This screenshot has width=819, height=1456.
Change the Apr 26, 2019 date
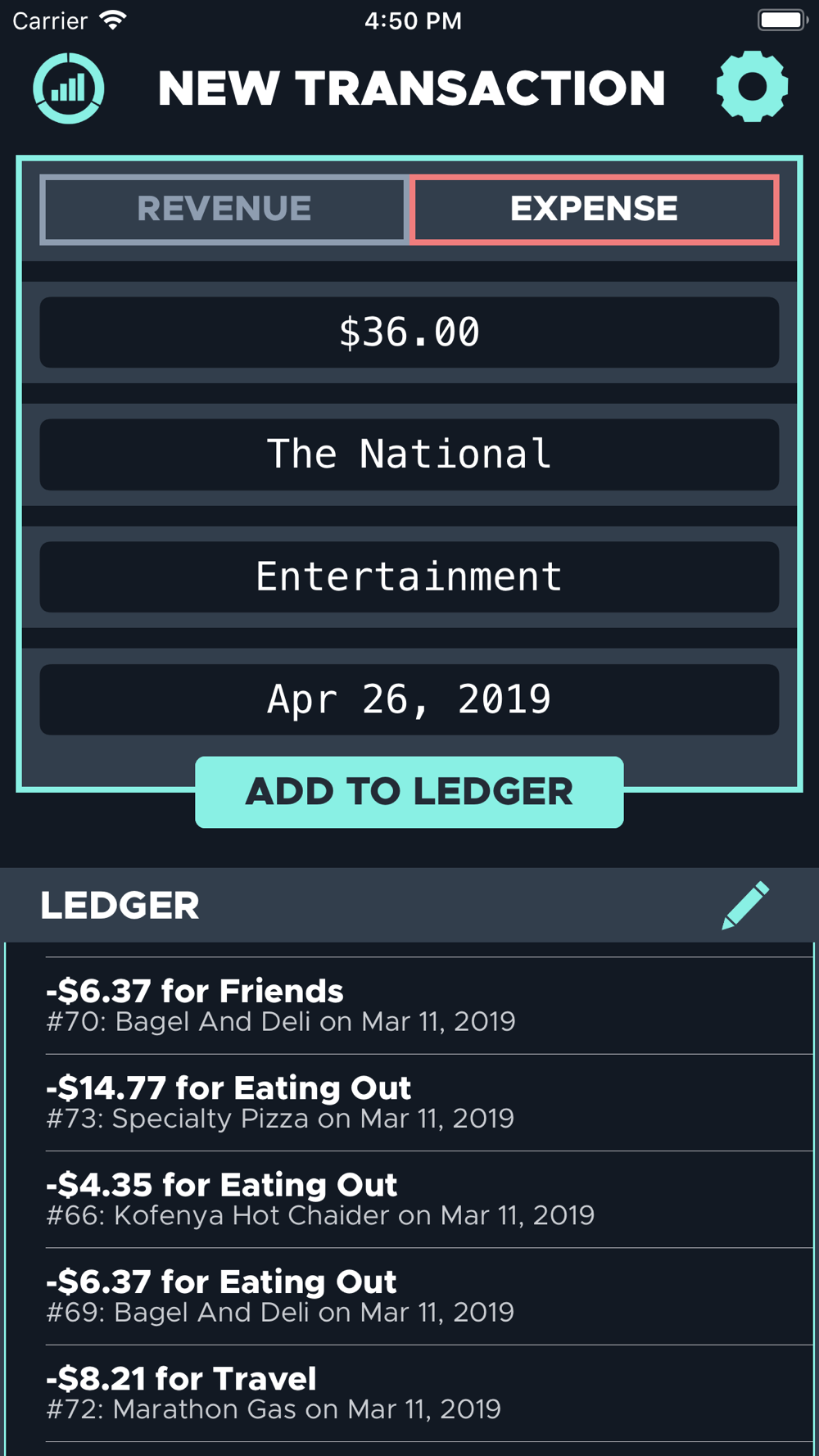coord(409,699)
